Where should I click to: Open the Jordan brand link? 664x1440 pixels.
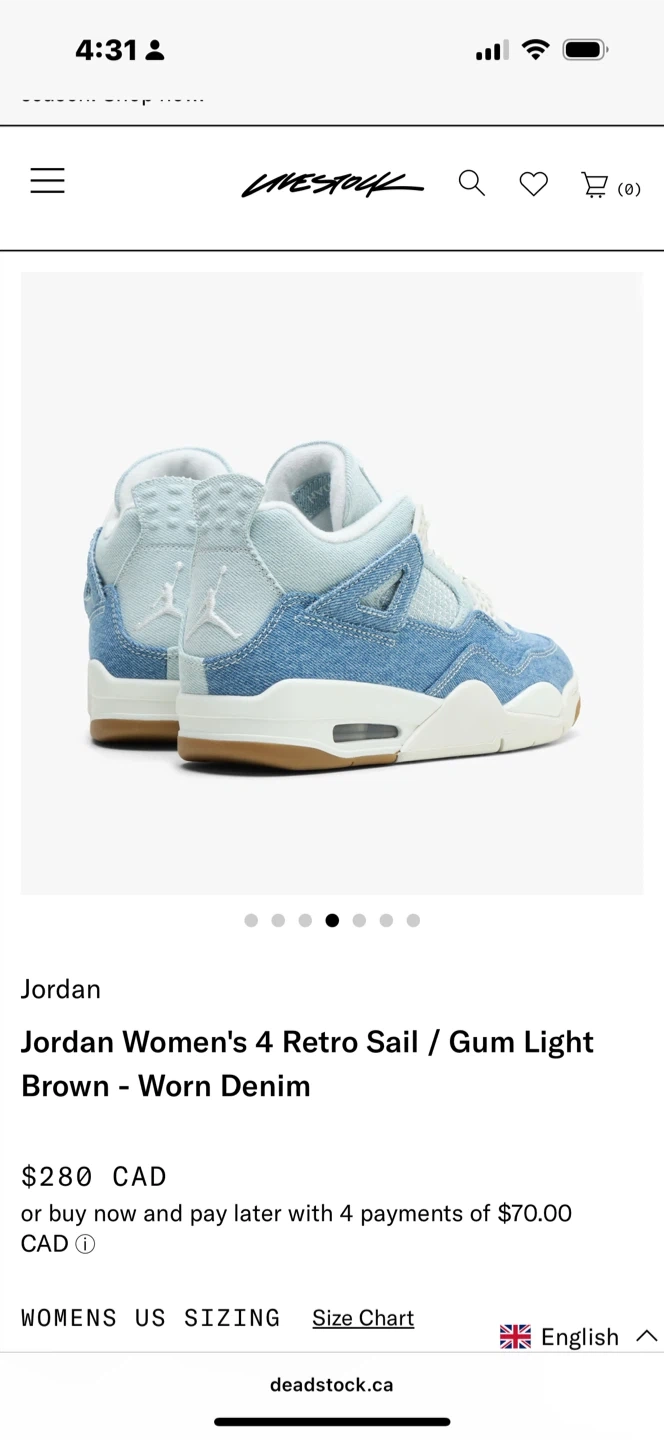(x=61, y=989)
